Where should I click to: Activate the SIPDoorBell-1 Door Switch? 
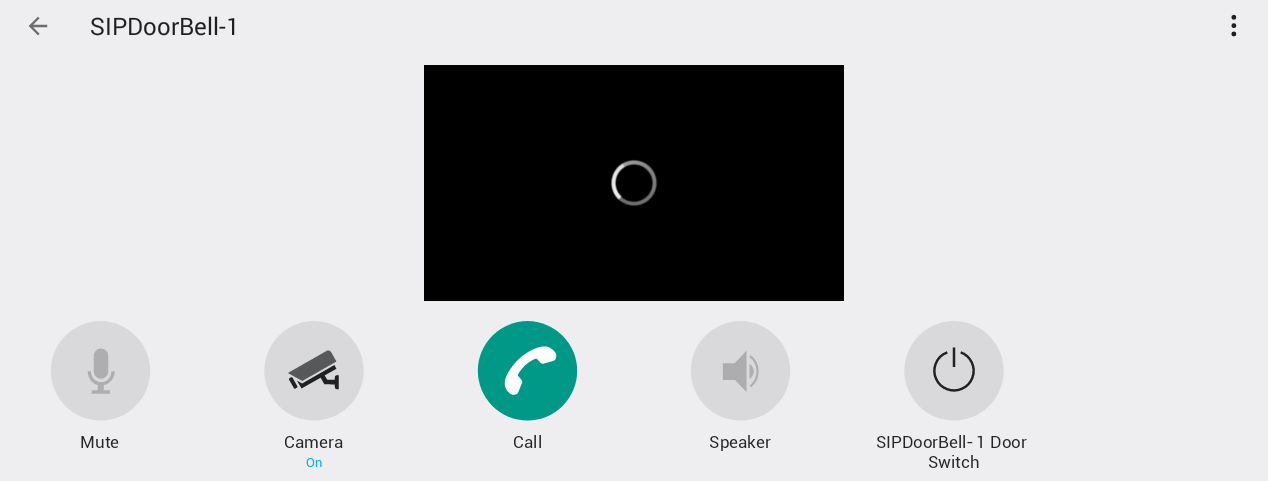click(x=953, y=371)
